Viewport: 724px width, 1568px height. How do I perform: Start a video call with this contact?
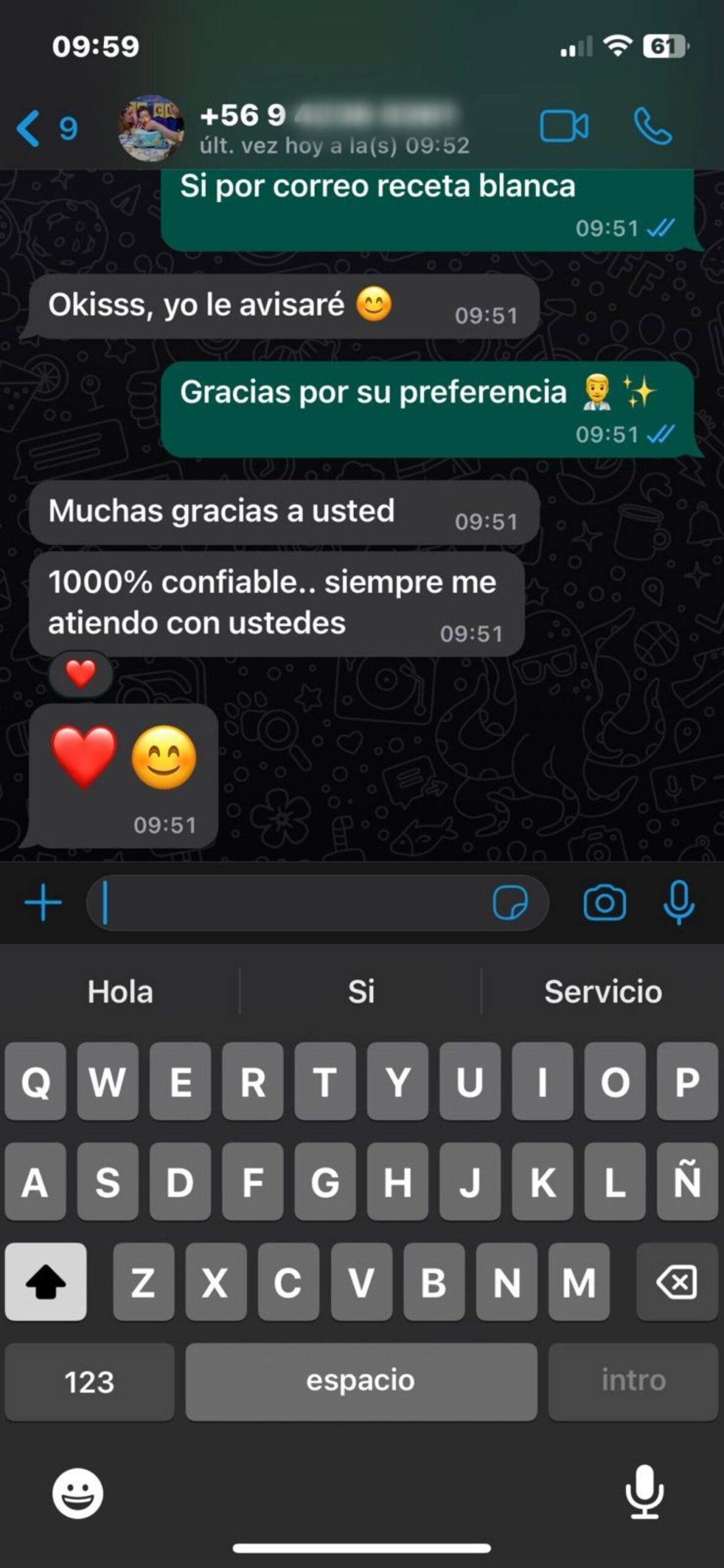564,127
